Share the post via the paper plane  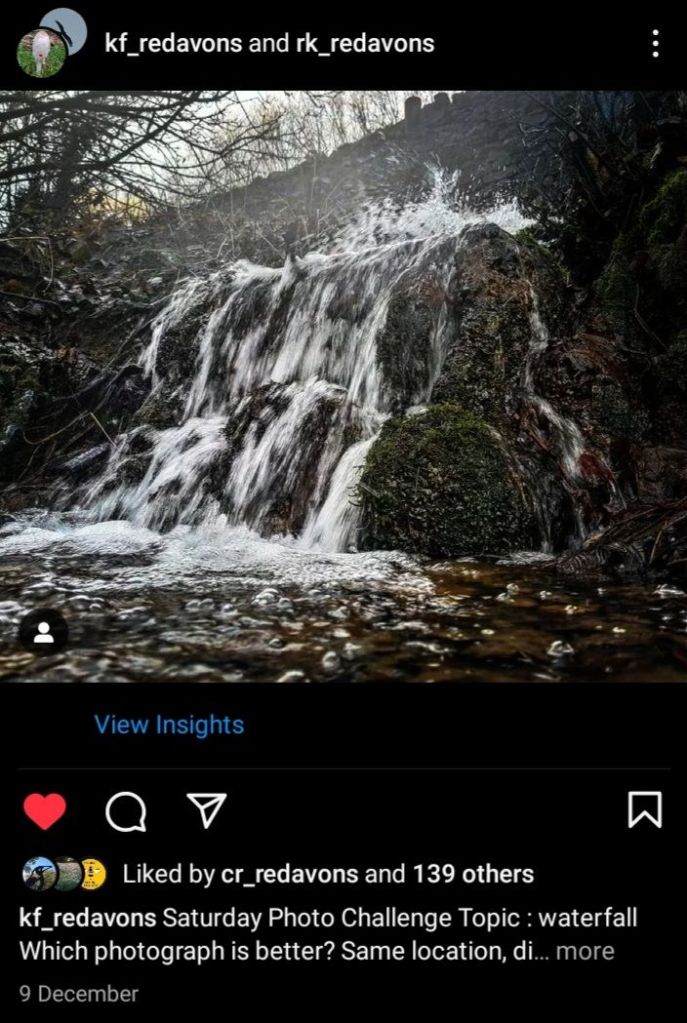(207, 810)
